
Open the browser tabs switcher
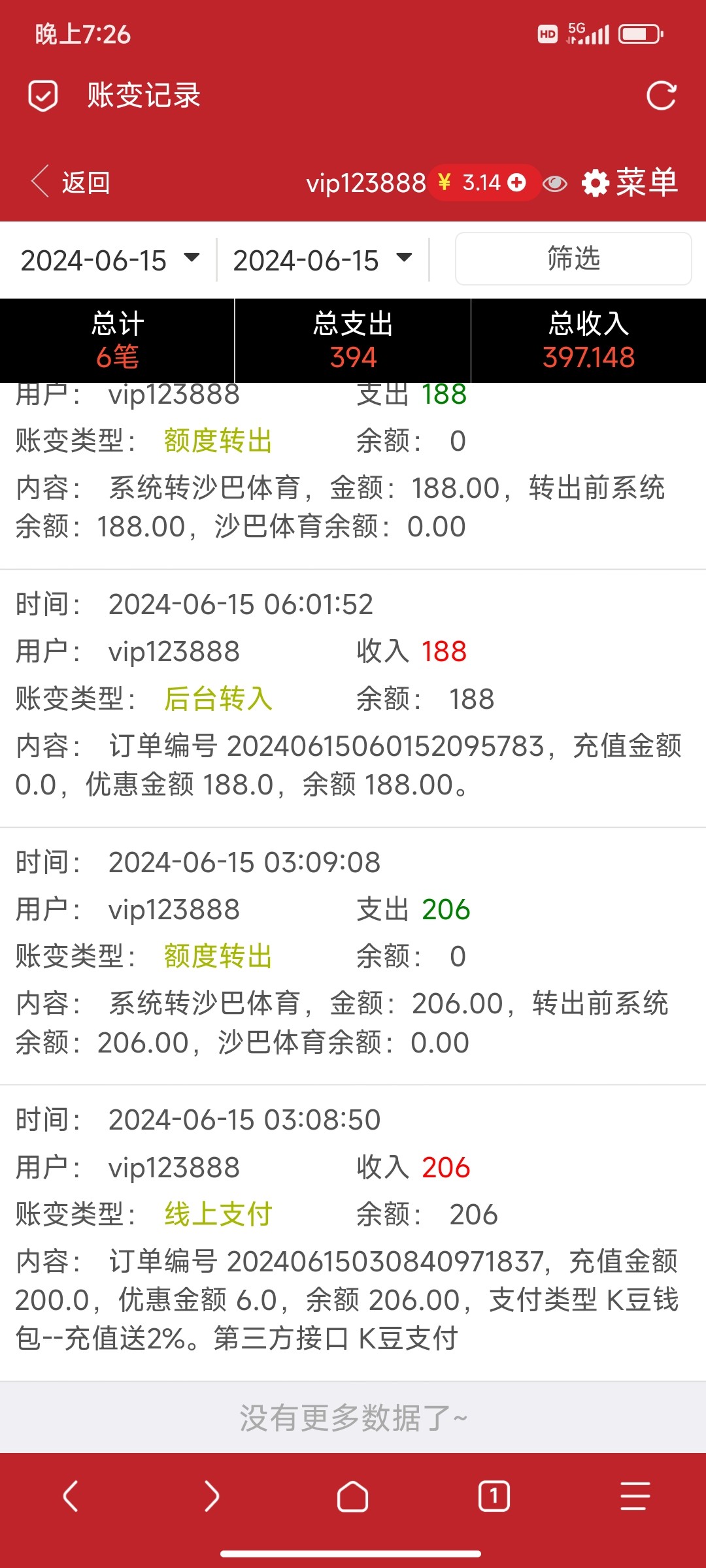tap(494, 1496)
